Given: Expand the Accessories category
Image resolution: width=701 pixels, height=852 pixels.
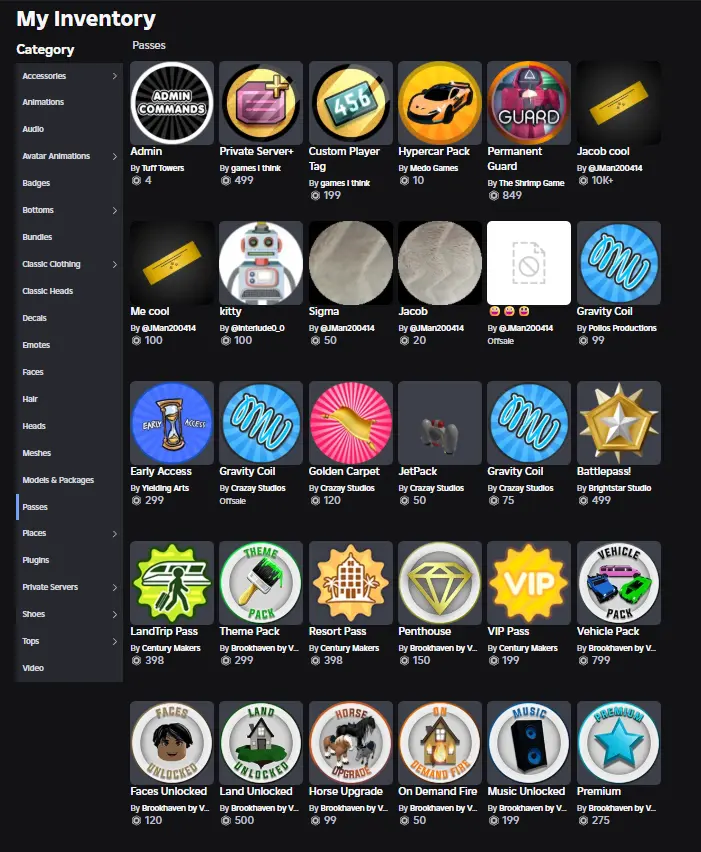Looking at the screenshot, I should point(68,76).
